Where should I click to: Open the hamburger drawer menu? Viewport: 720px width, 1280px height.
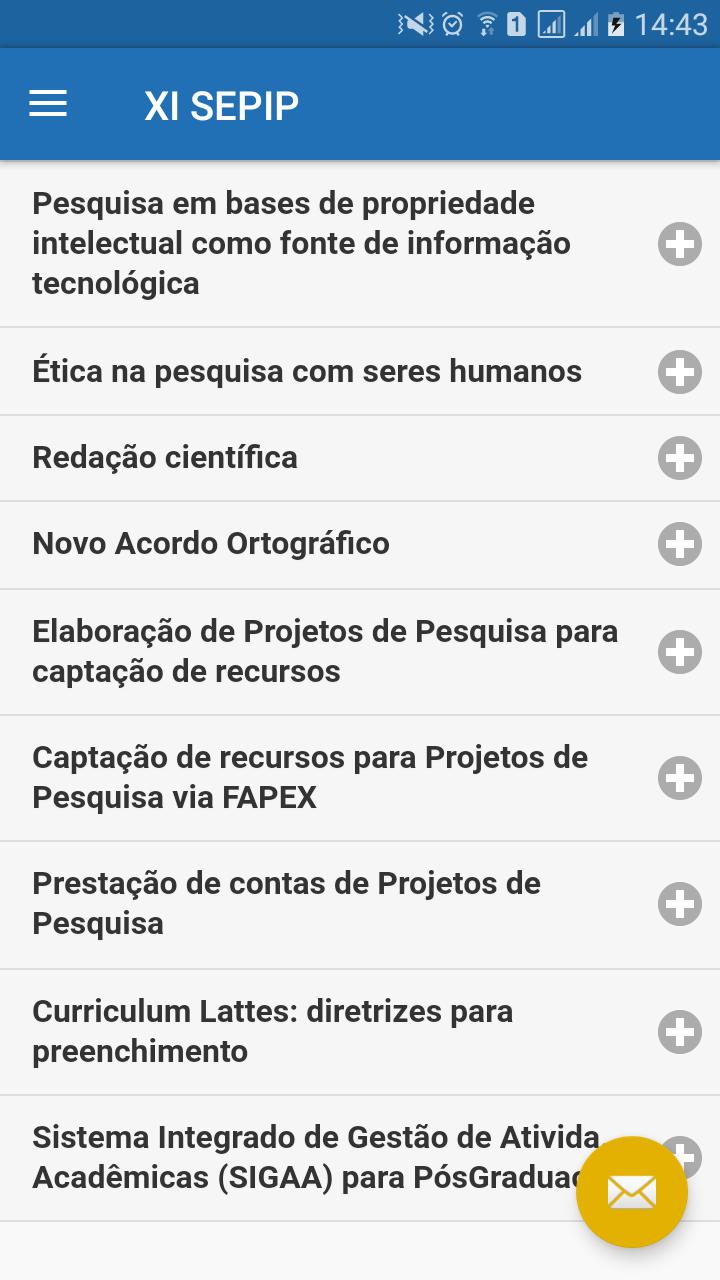pos(48,104)
